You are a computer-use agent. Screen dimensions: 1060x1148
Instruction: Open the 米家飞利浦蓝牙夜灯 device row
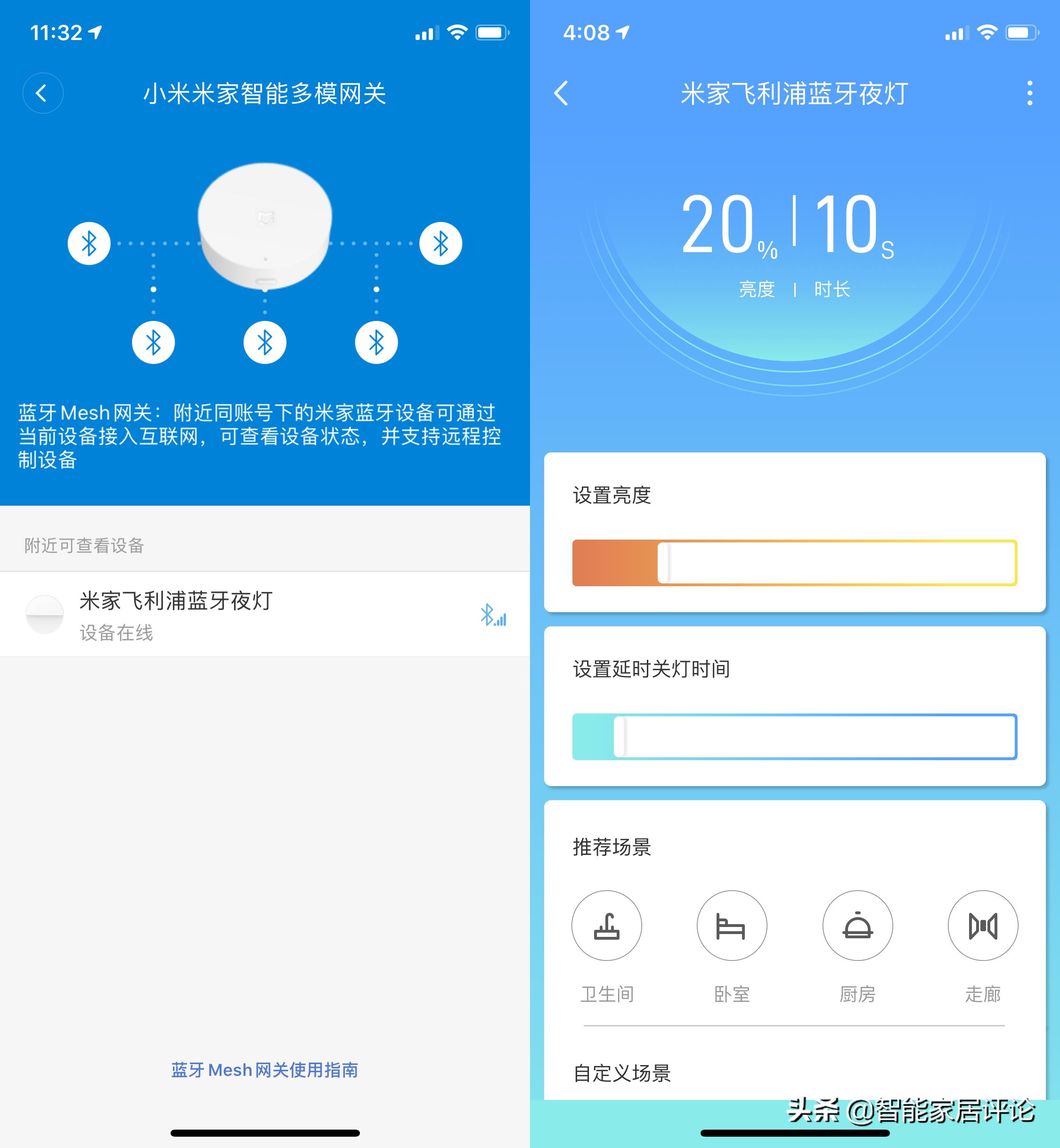pos(264,614)
